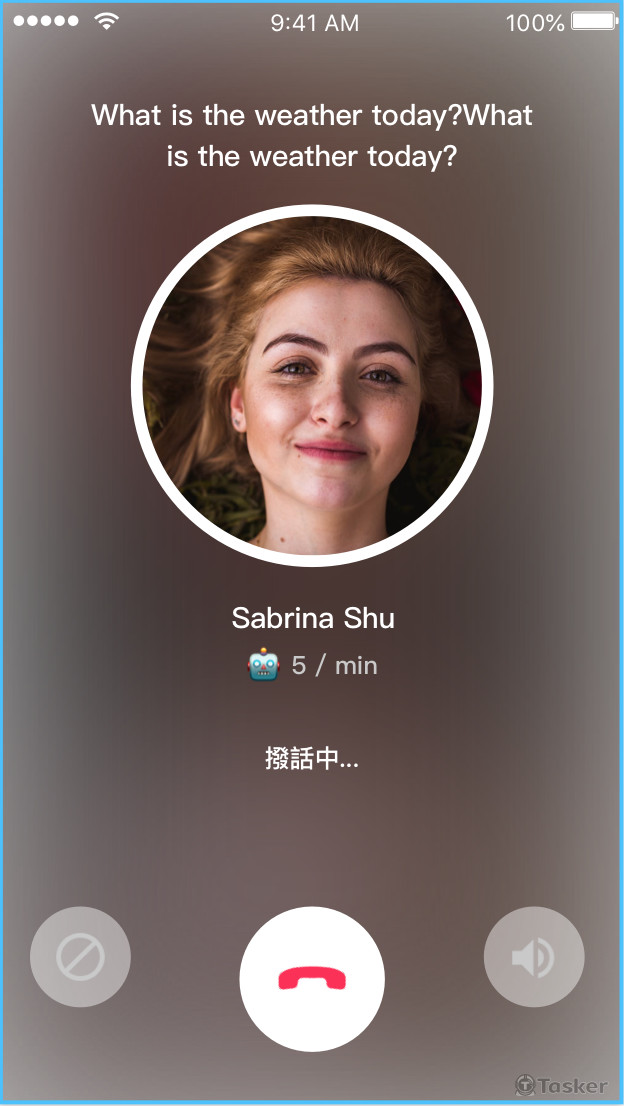This screenshot has height=1106, width=624.
Task: Turn on the speaker
Action: (x=534, y=957)
